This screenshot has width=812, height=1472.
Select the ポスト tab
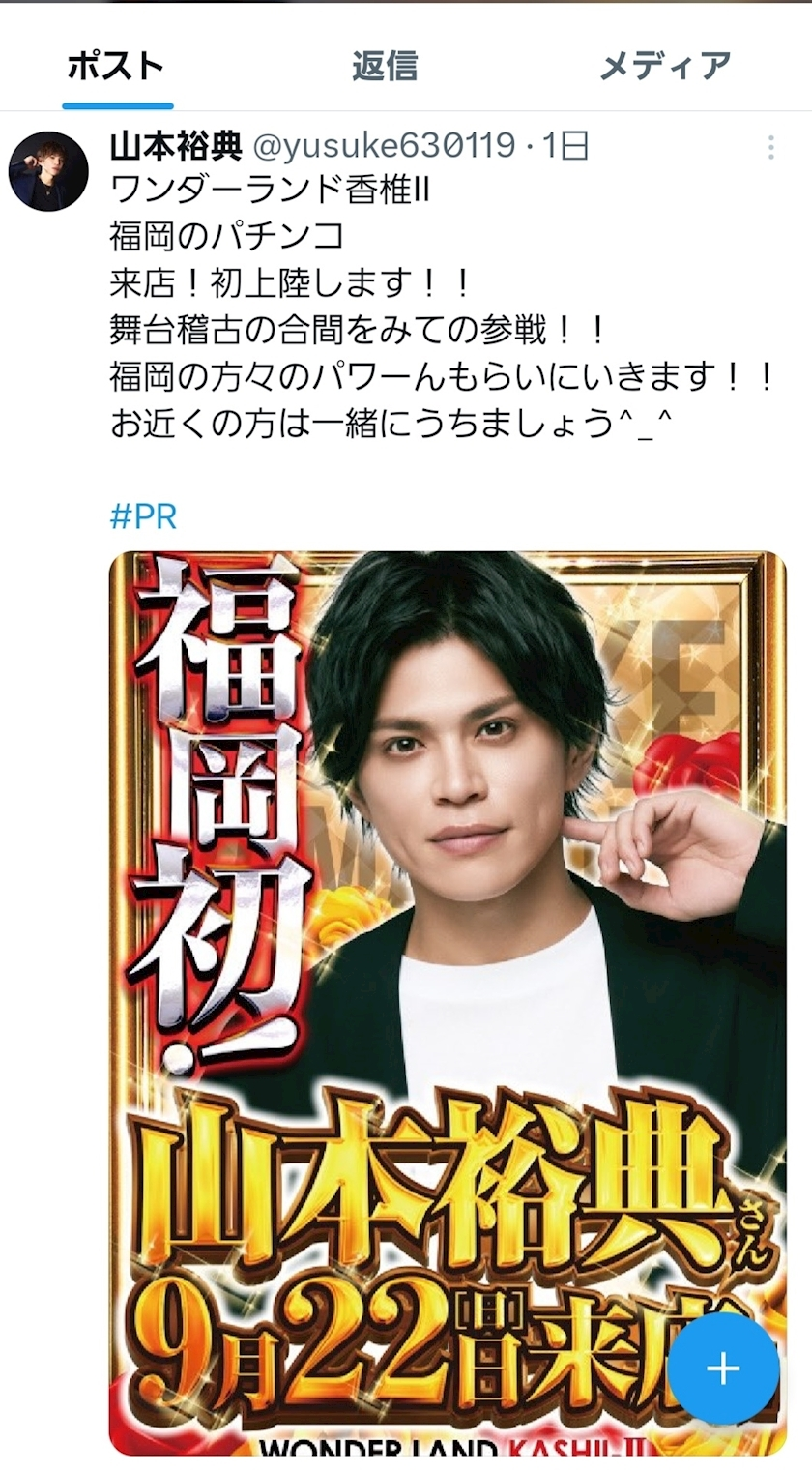pyautogui.click(x=116, y=66)
